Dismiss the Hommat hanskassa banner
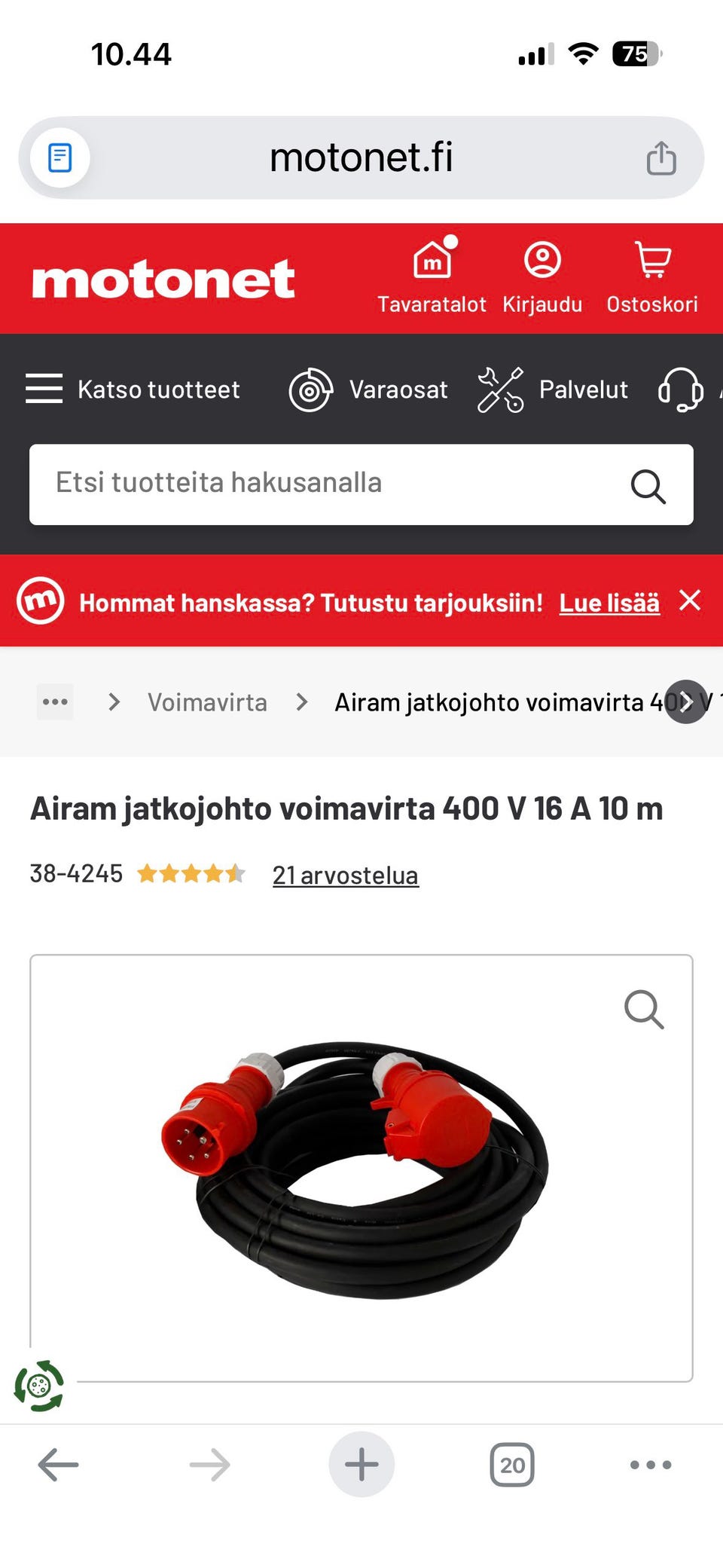Viewport: 723px width, 1568px height. coord(690,601)
